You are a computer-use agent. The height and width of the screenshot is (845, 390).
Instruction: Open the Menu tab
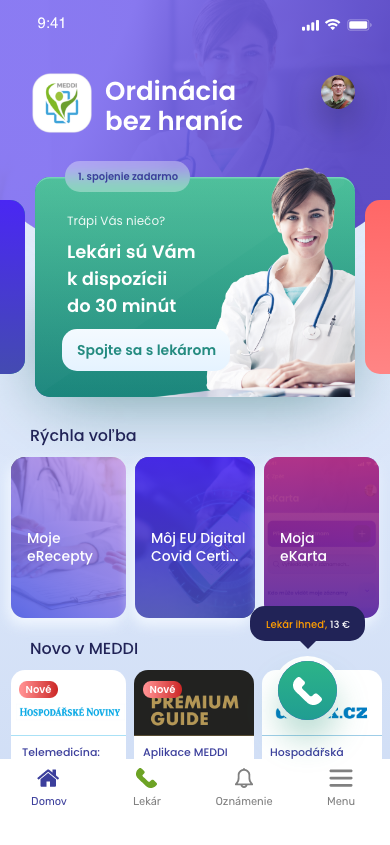(341, 787)
